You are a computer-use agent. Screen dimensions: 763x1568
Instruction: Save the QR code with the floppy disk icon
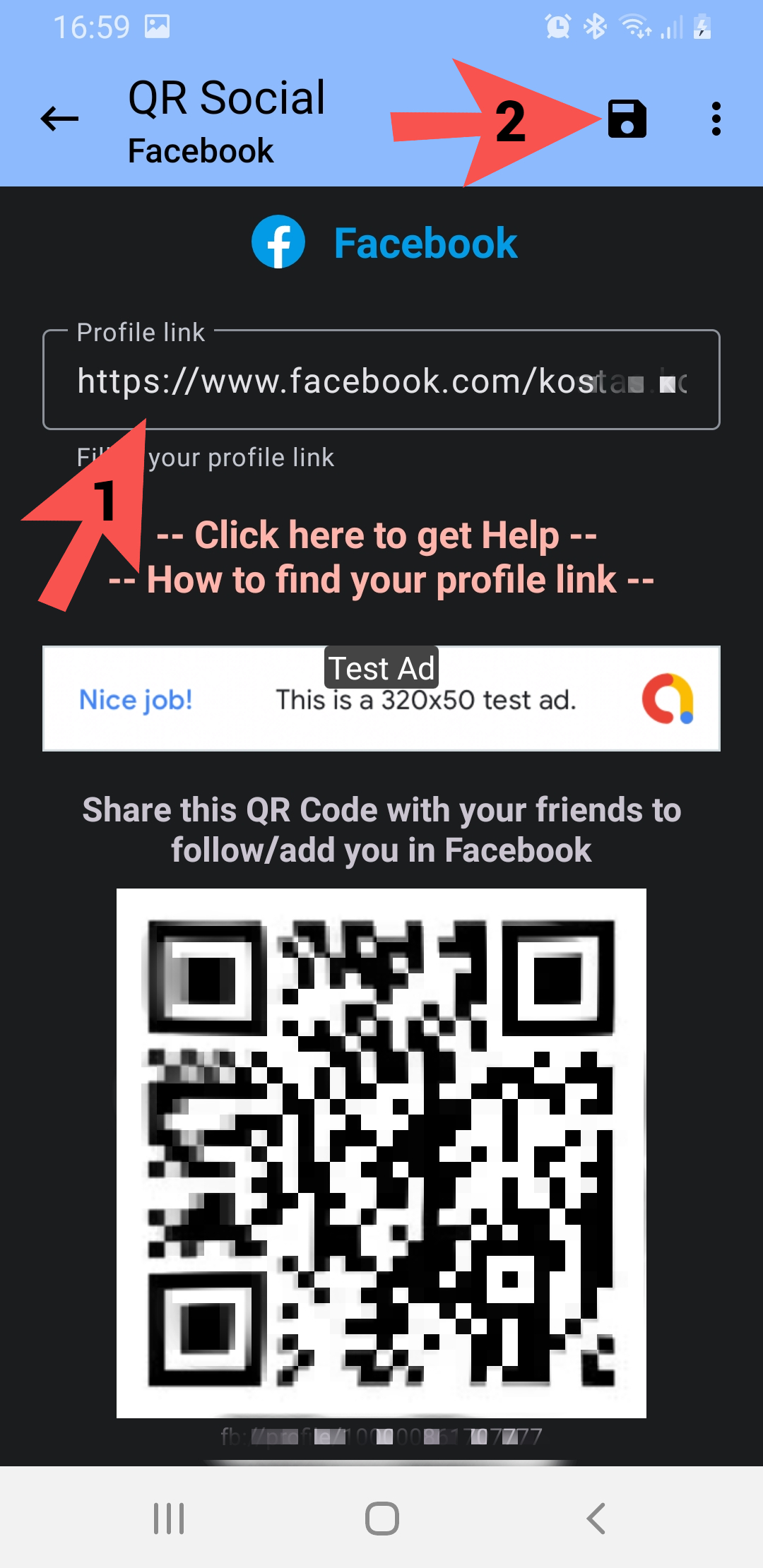pyautogui.click(x=627, y=119)
